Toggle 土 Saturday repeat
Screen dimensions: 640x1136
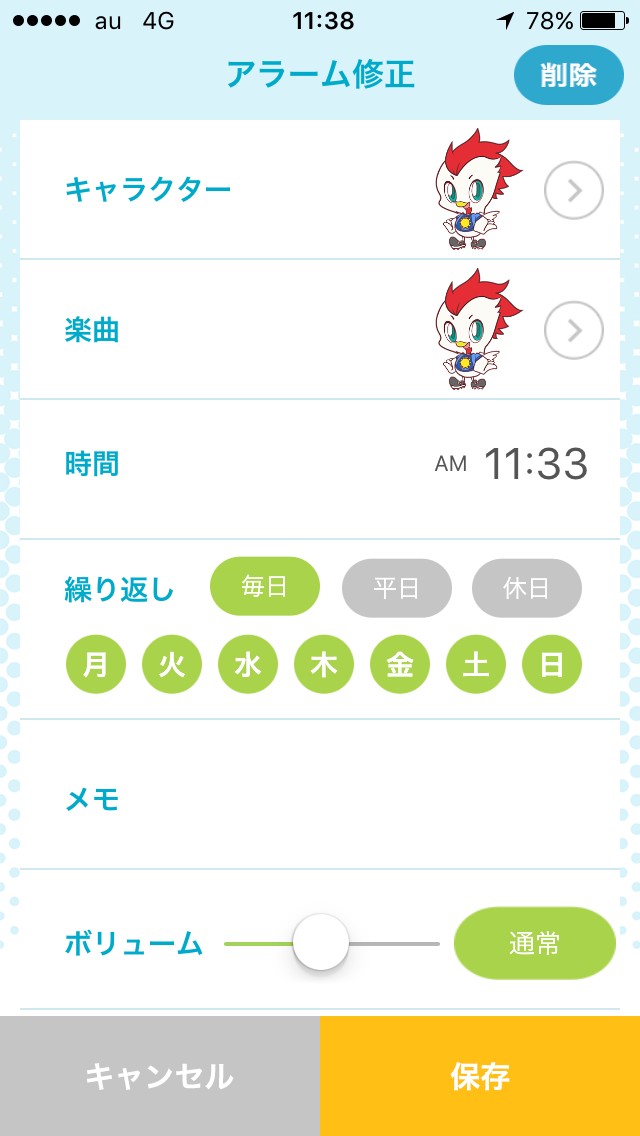point(476,665)
